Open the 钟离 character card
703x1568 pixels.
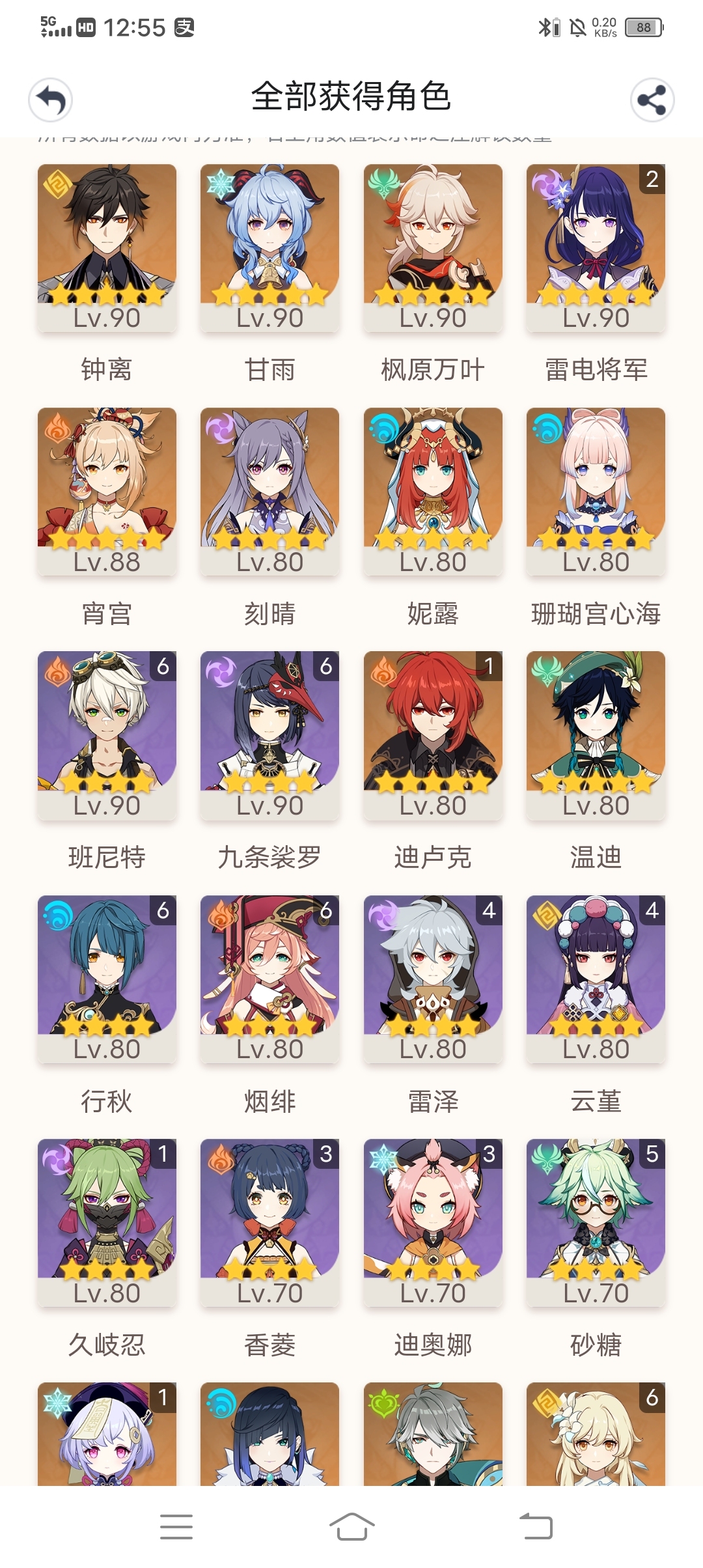pyautogui.click(x=107, y=248)
